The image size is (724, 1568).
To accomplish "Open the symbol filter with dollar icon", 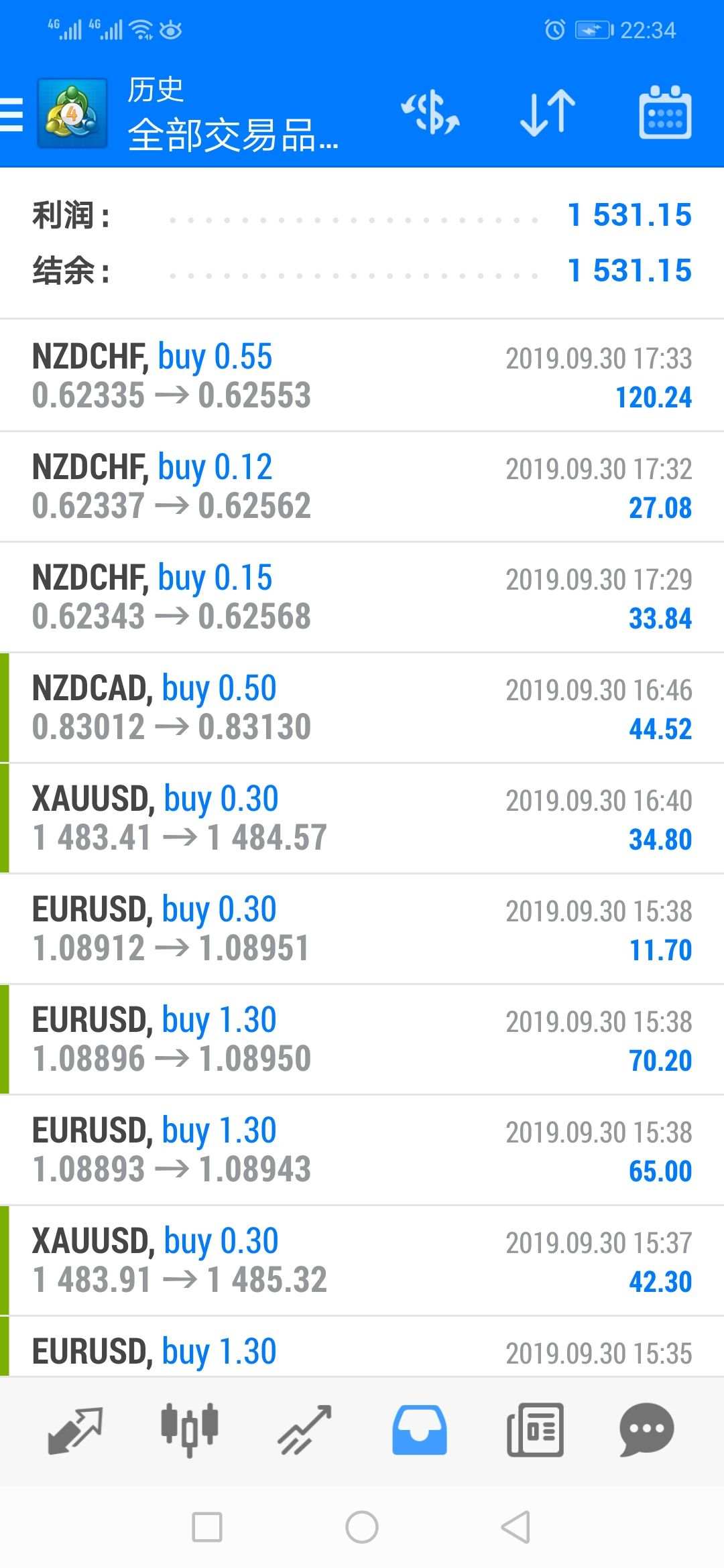I will [x=430, y=113].
